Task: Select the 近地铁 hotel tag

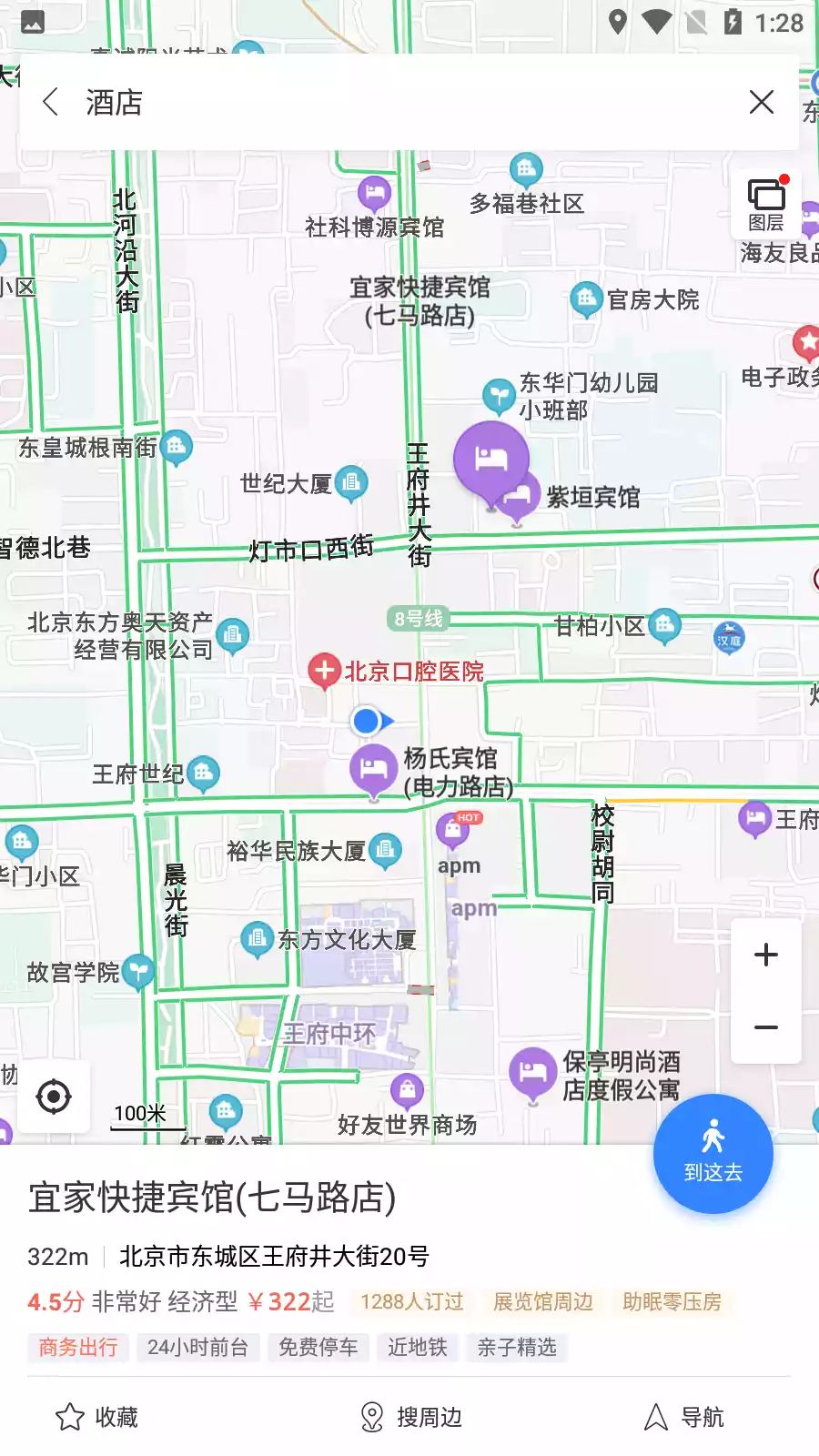Action: click(417, 1348)
